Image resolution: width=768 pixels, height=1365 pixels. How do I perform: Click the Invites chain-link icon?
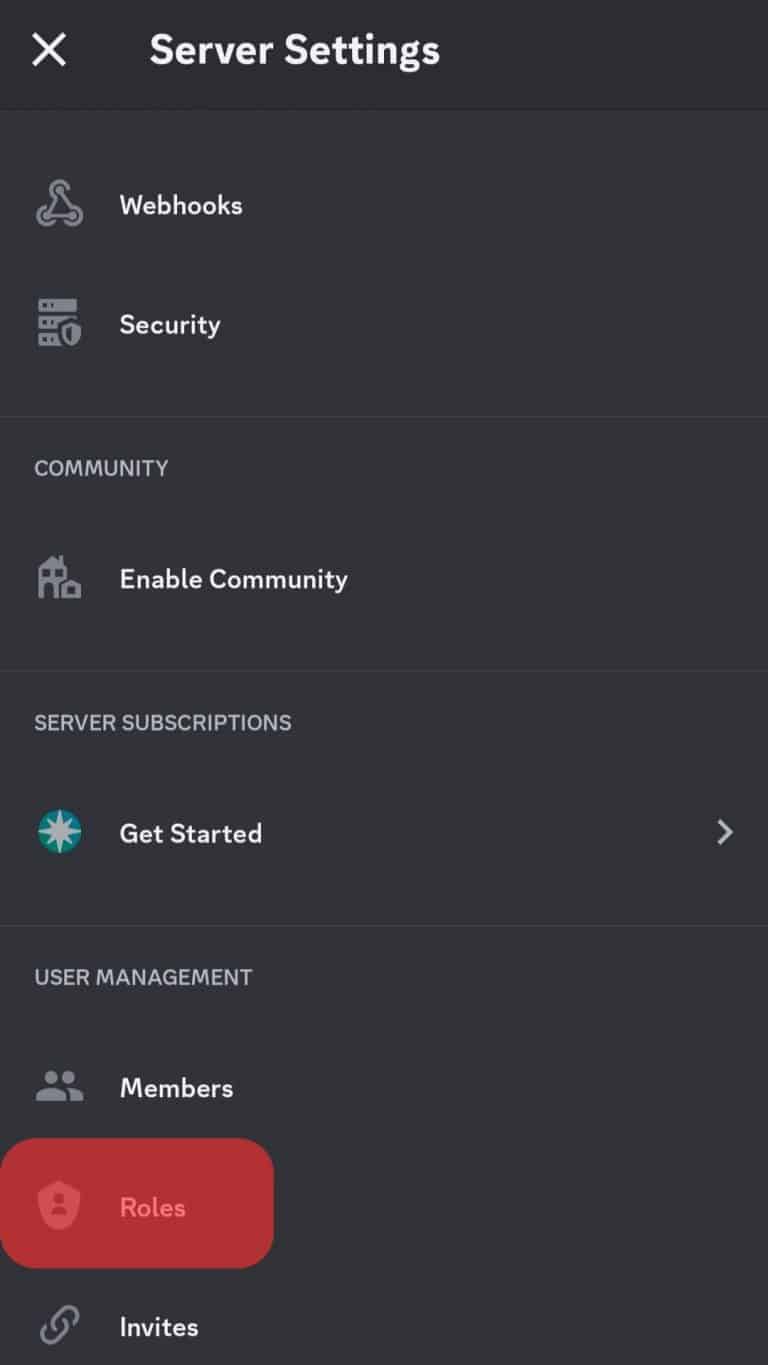[x=57, y=1326]
